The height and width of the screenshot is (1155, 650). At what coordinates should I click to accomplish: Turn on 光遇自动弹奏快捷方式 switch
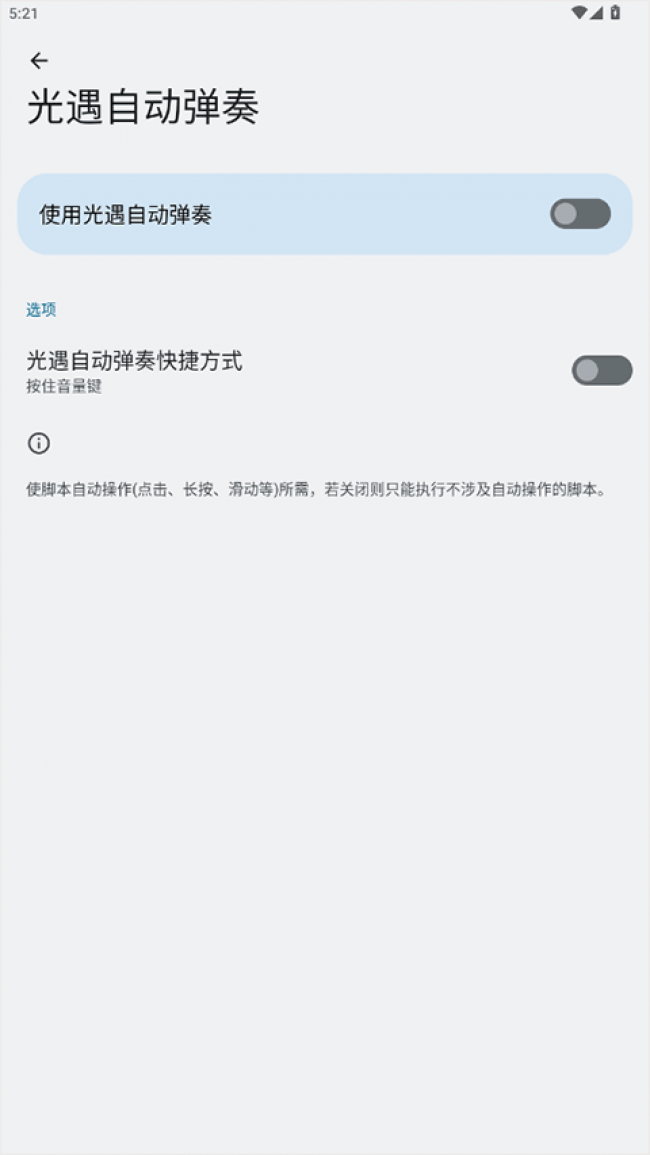point(601,370)
